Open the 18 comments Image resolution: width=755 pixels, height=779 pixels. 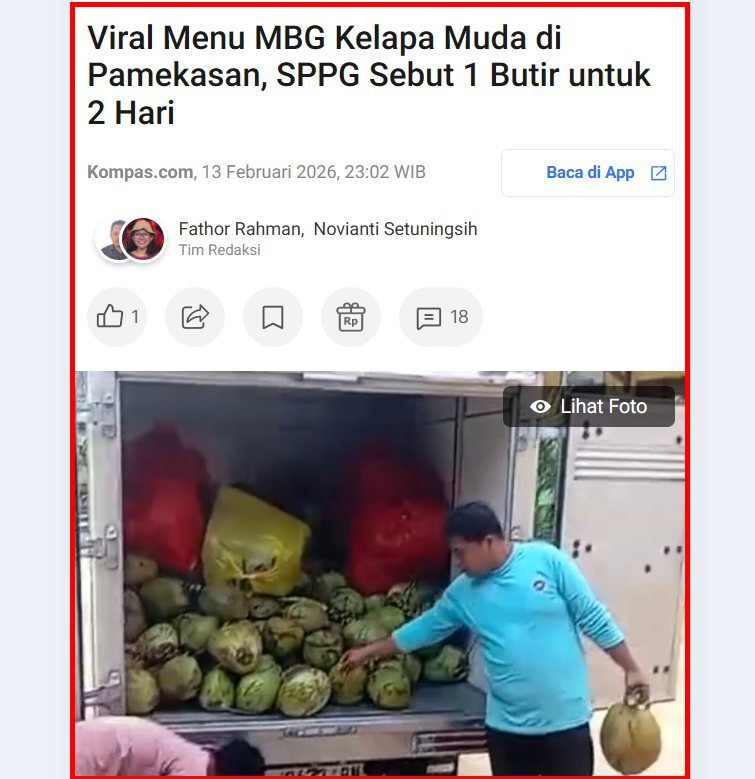point(441,317)
